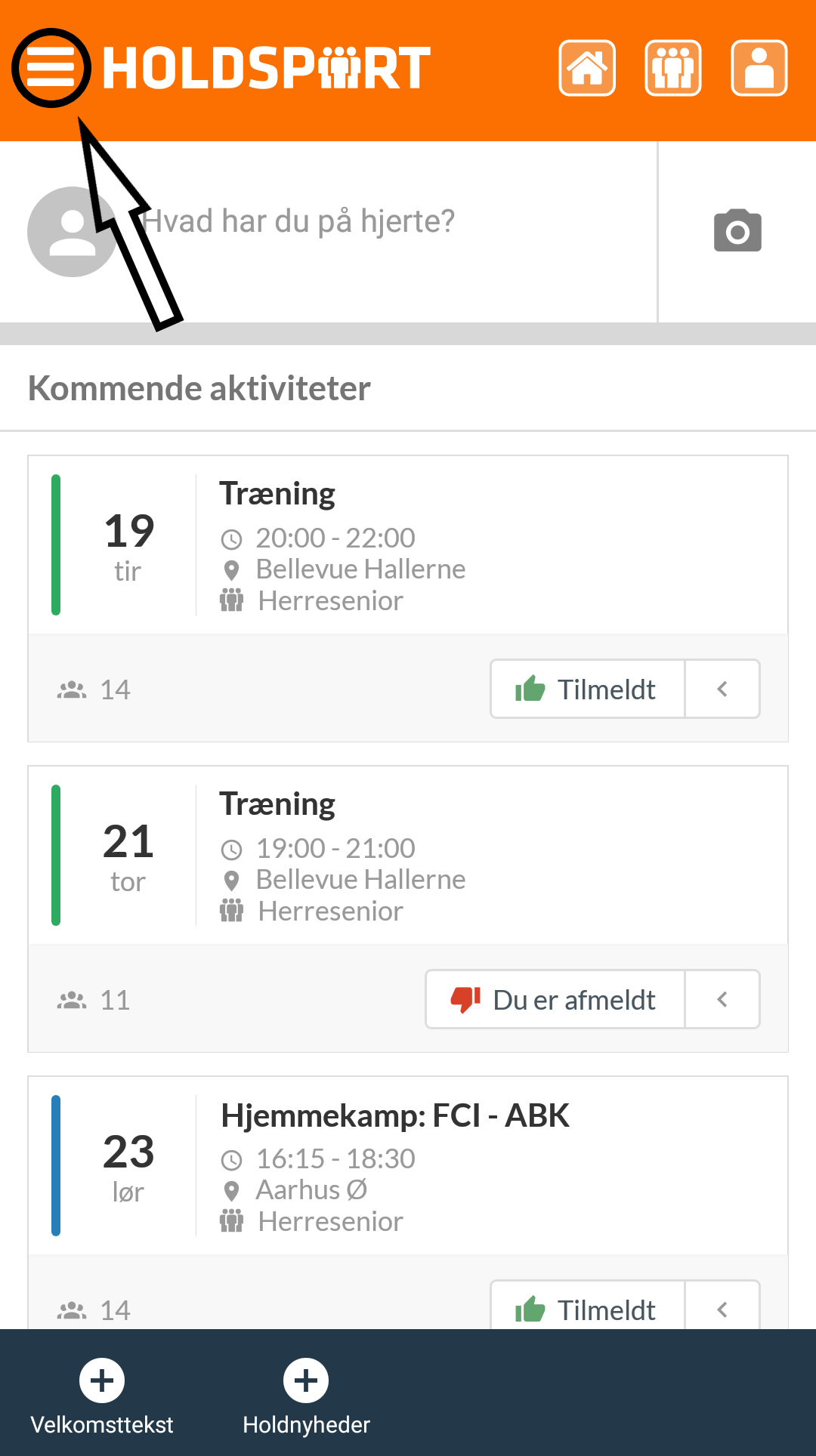This screenshot has height=1456, width=816.
Task: Open the teams group icon
Action: coord(673,68)
